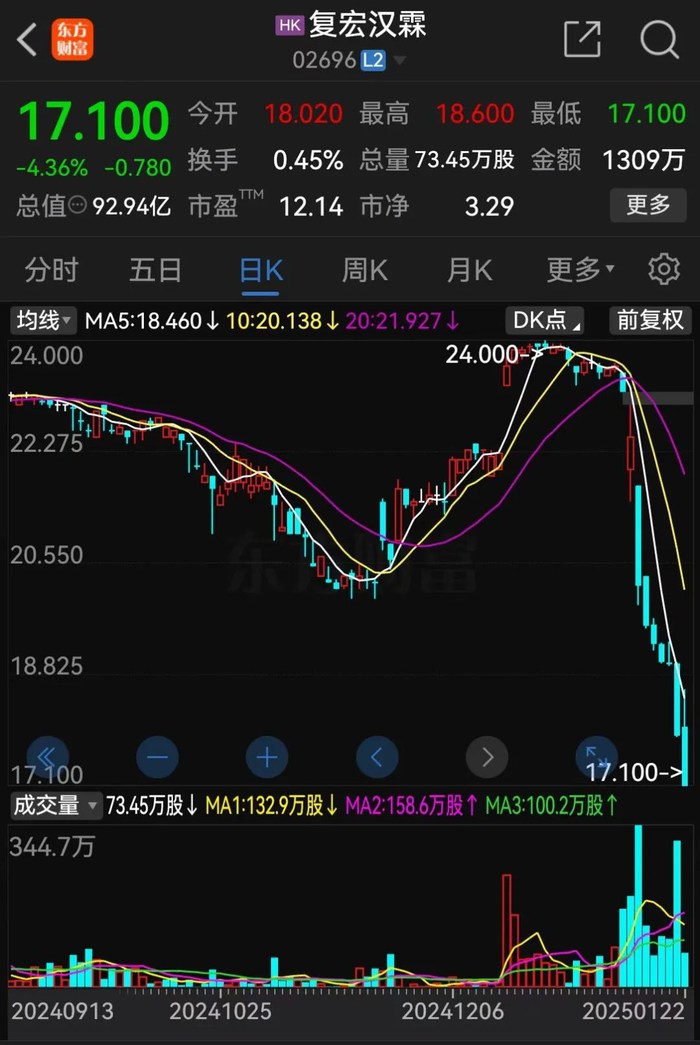Viewport: 700px width, 1045px height.
Task: Change the 前复权 adjustment setting
Action: [650, 321]
